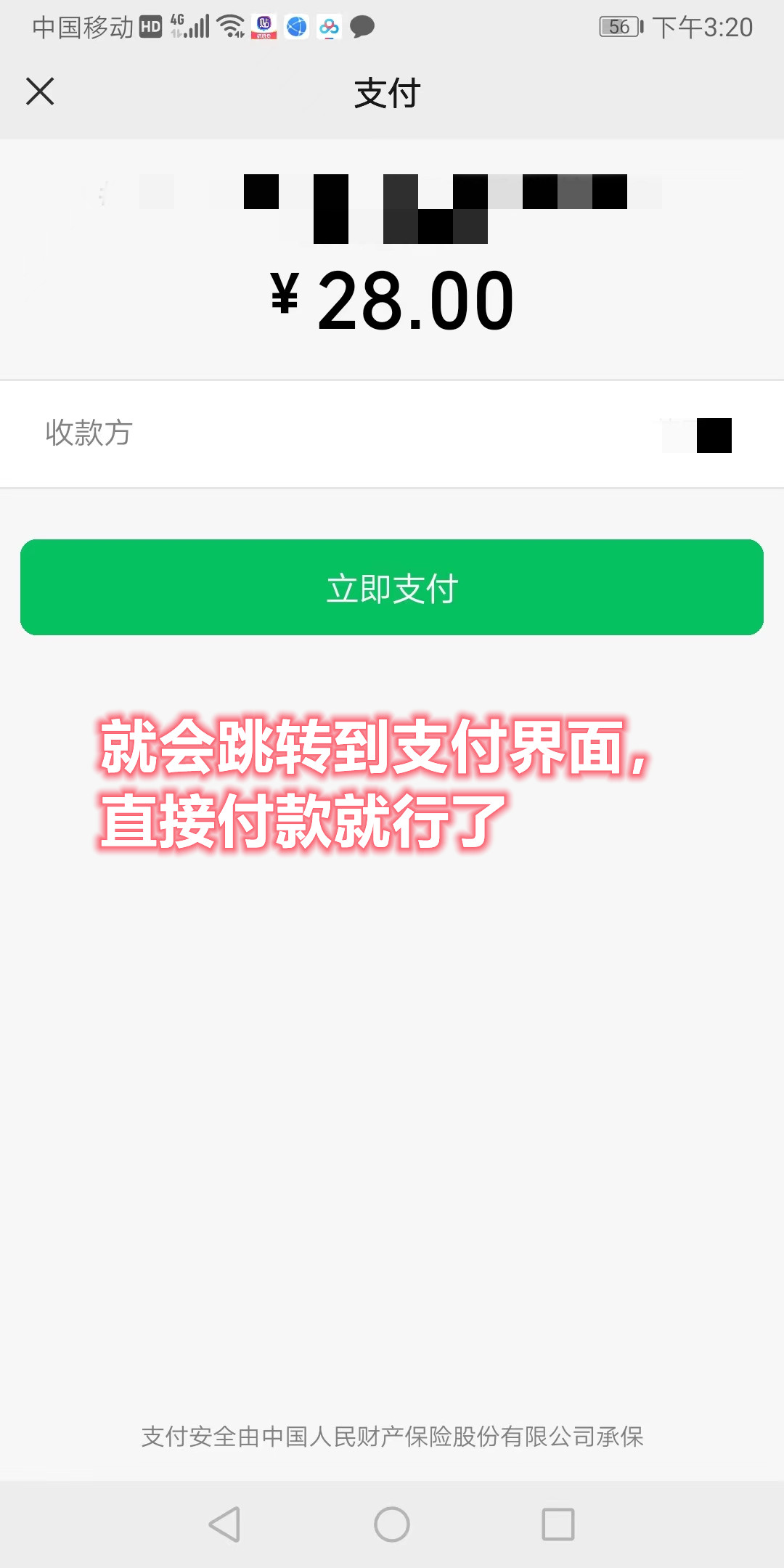Image resolution: width=784 pixels, height=1568 pixels.
Task: Return to the home screen
Action: 392,1524
